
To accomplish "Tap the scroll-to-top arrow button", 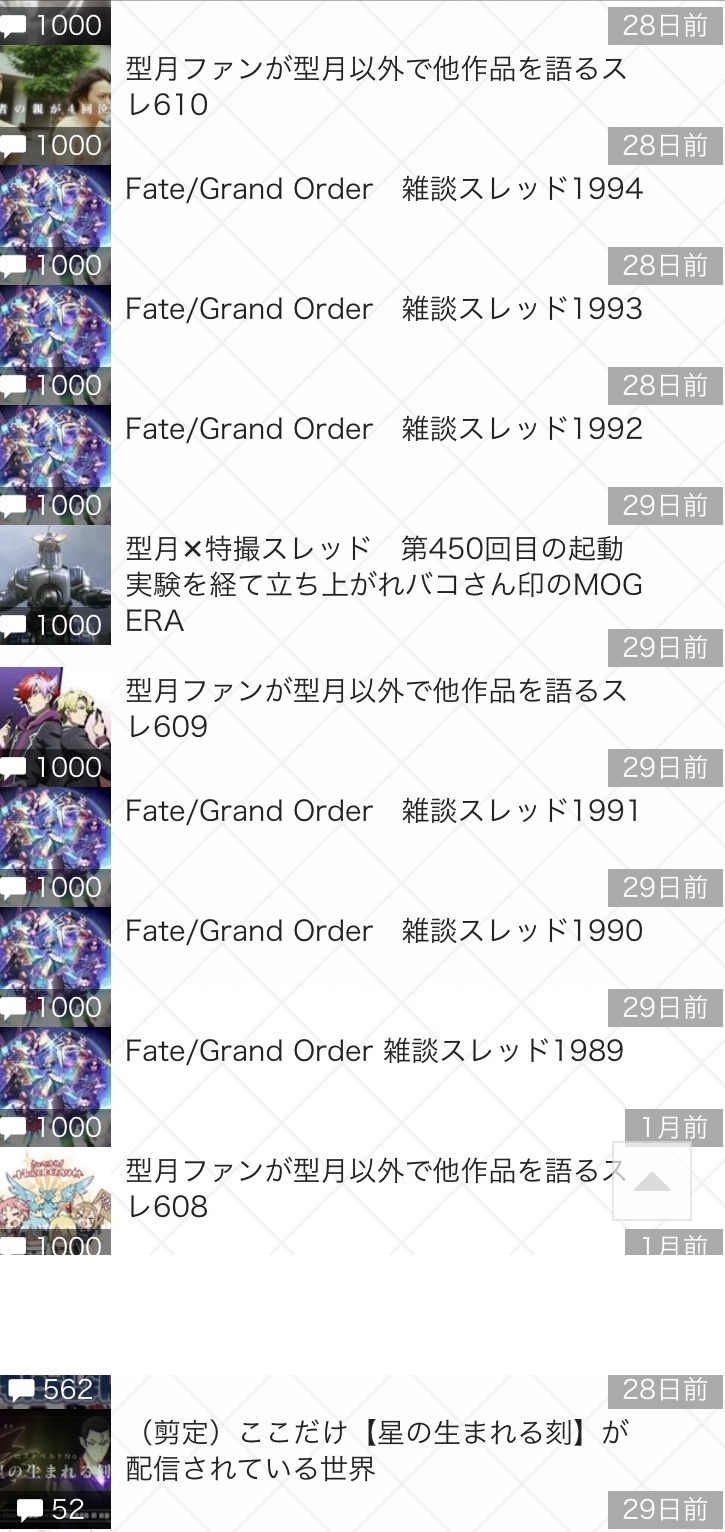I will click(x=652, y=1181).
